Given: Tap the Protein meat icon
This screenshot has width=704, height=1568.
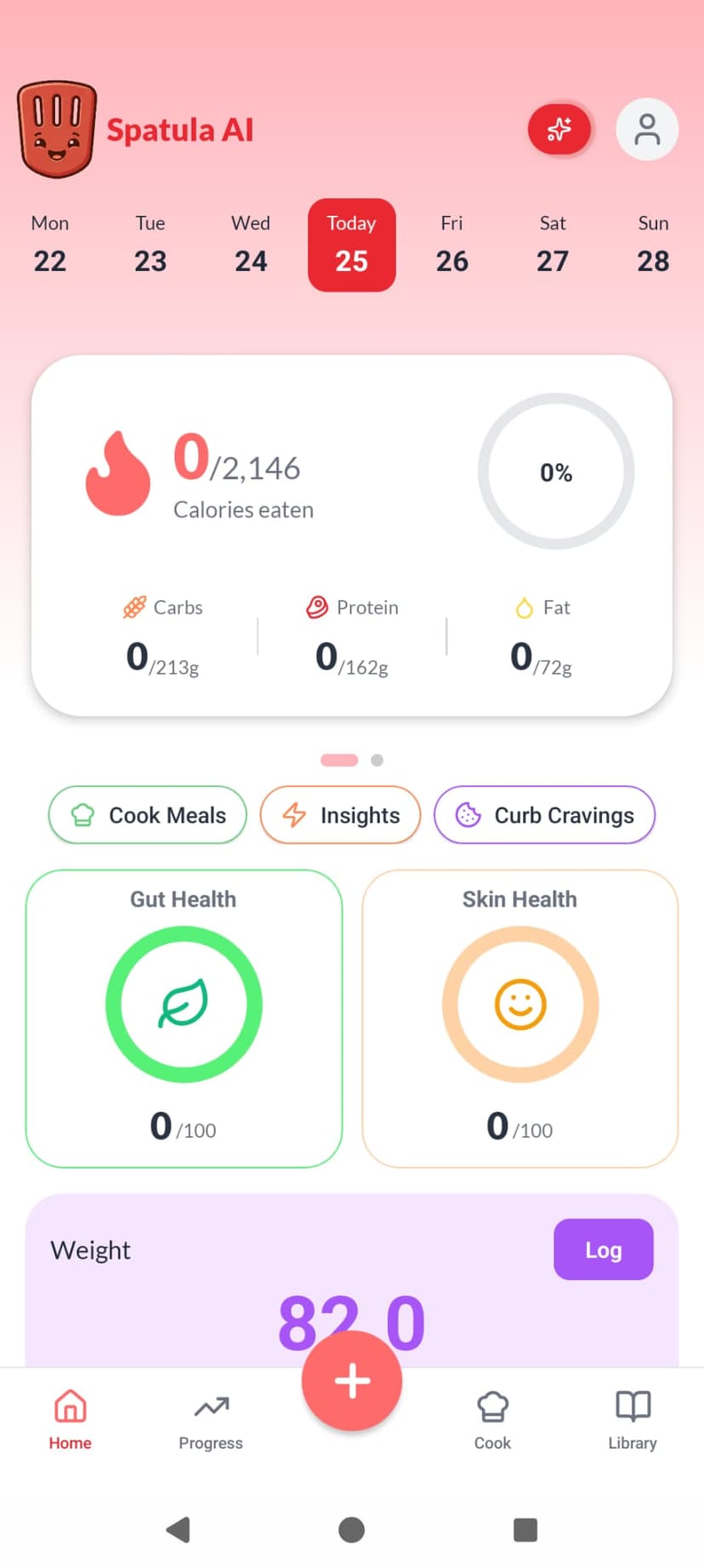Looking at the screenshot, I should (315, 607).
